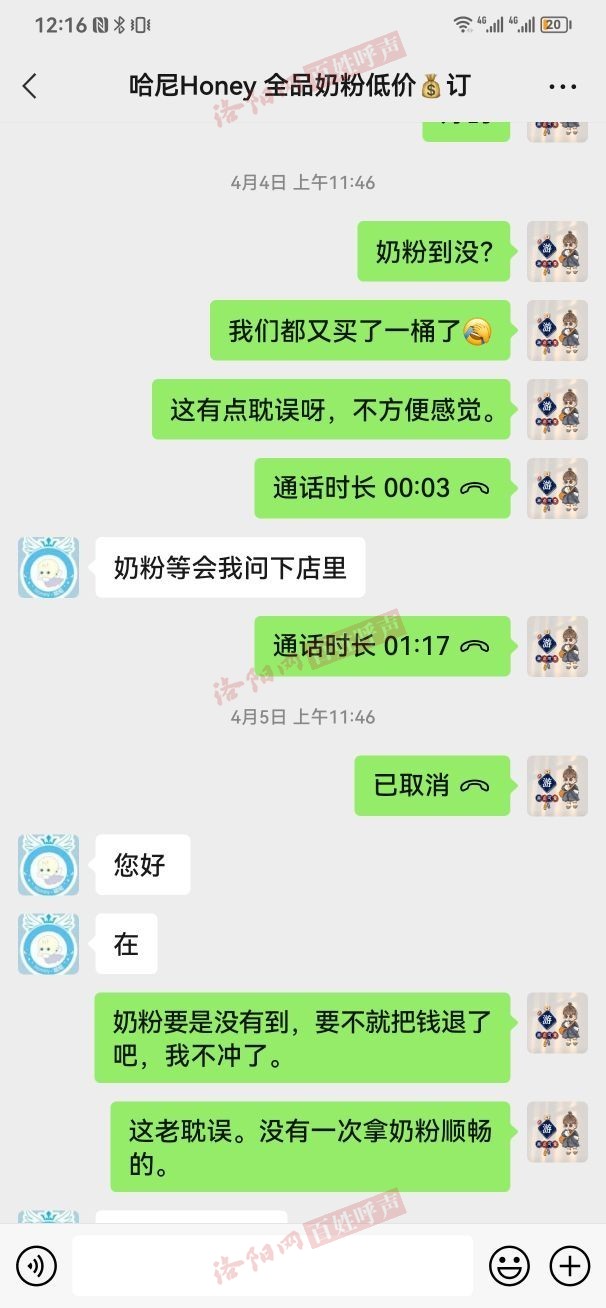The height and width of the screenshot is (1308, 606).
Task: Open the plus attachments menu
Action: click(x=570, y=1266)
